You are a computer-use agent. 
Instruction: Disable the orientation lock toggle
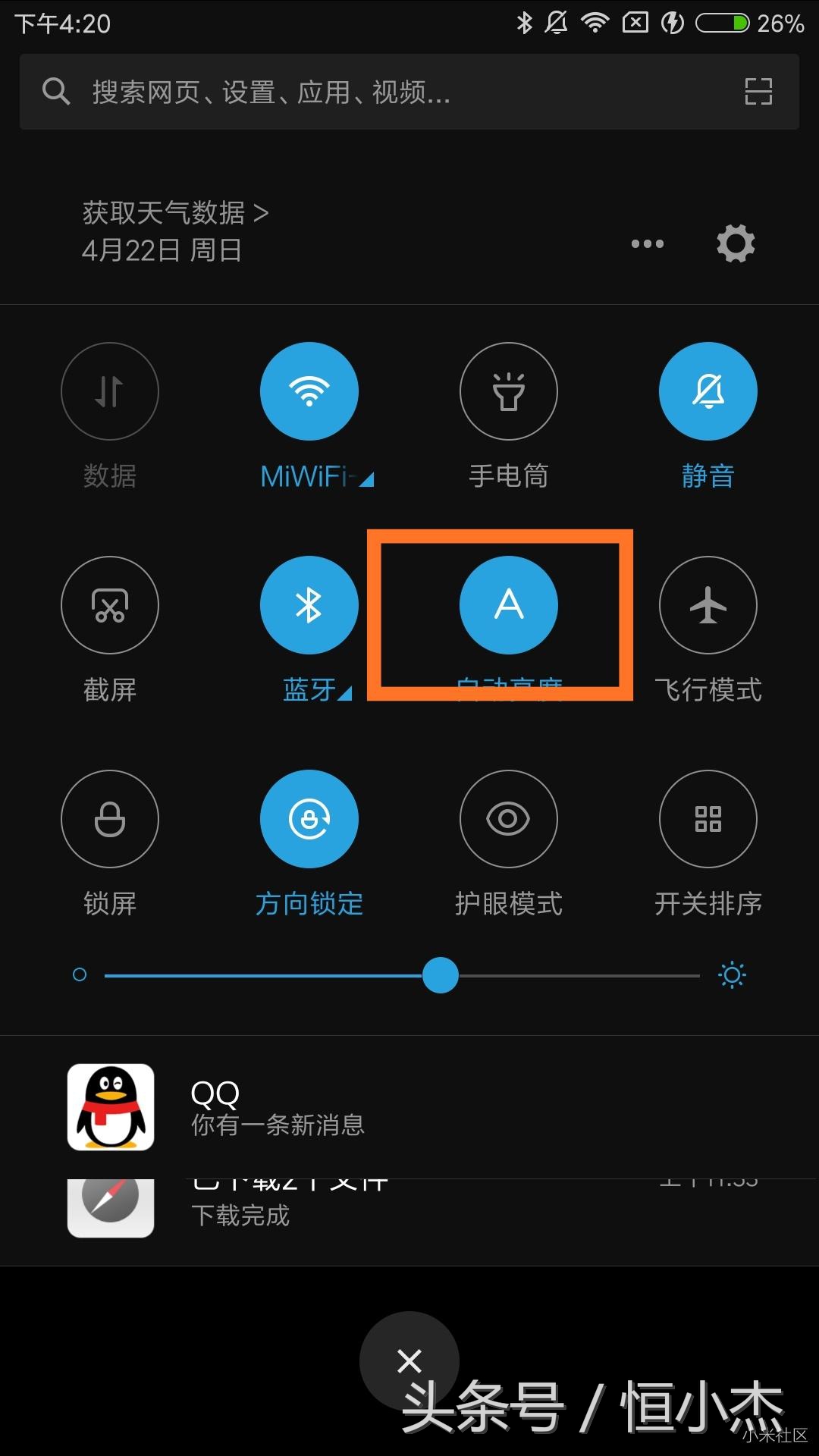(309, 819)
